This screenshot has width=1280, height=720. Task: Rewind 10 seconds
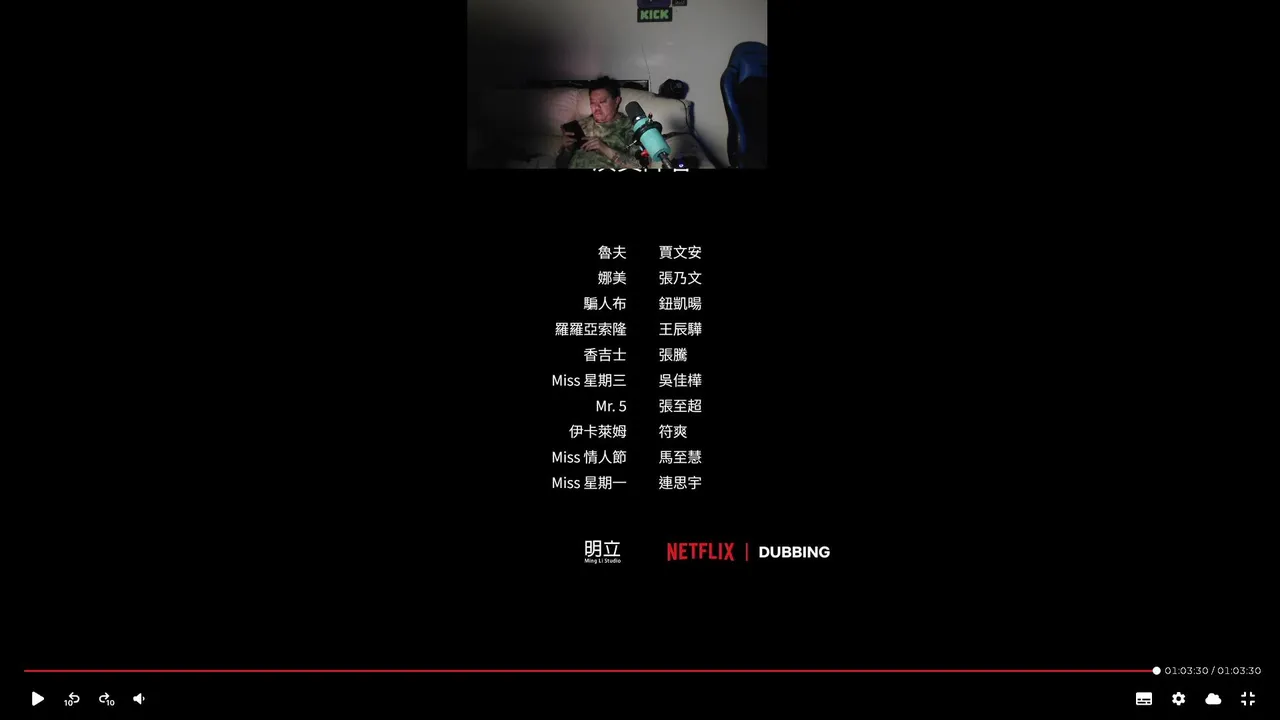click(x=72, y=699)
